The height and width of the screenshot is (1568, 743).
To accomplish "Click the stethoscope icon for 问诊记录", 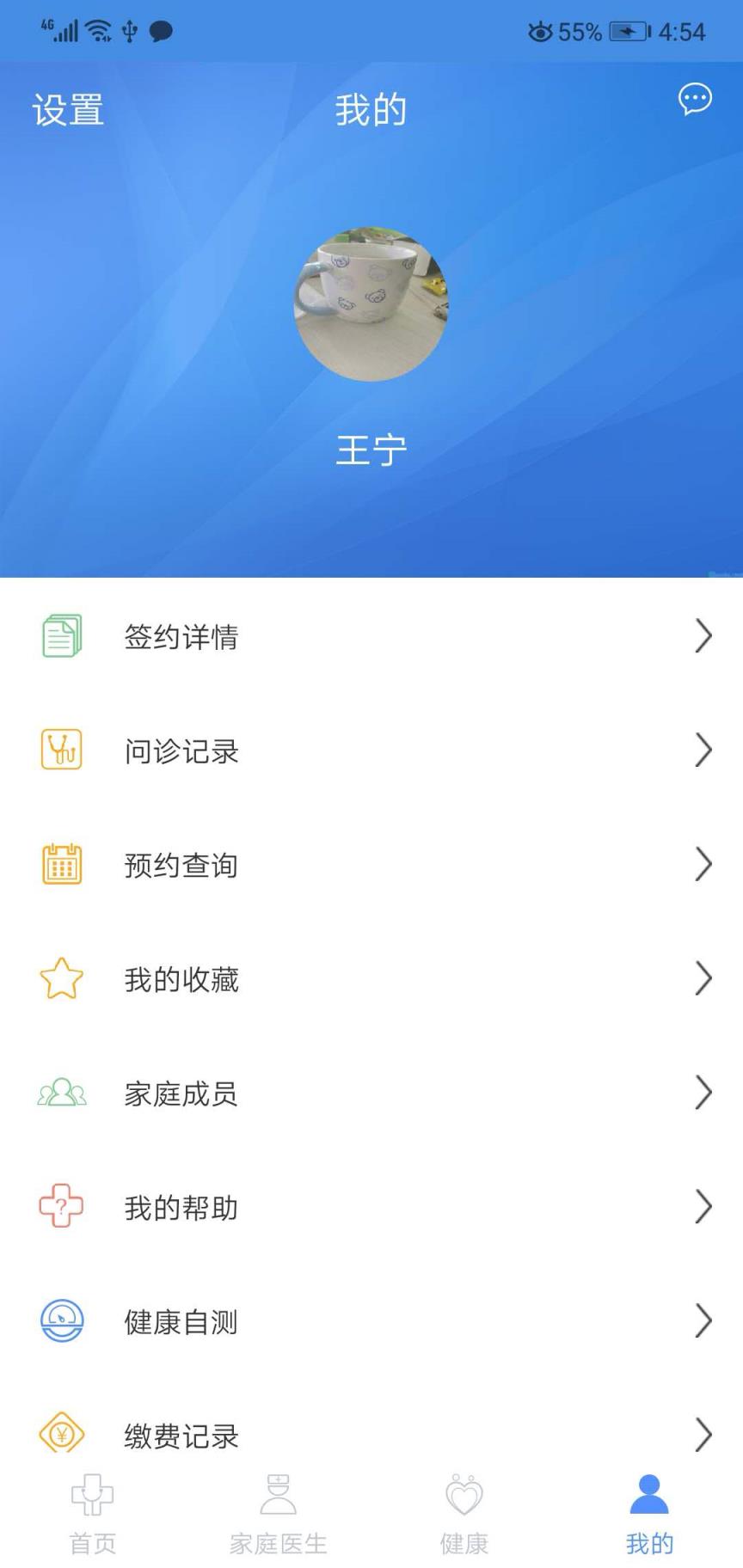I will [x=60, y=750].
